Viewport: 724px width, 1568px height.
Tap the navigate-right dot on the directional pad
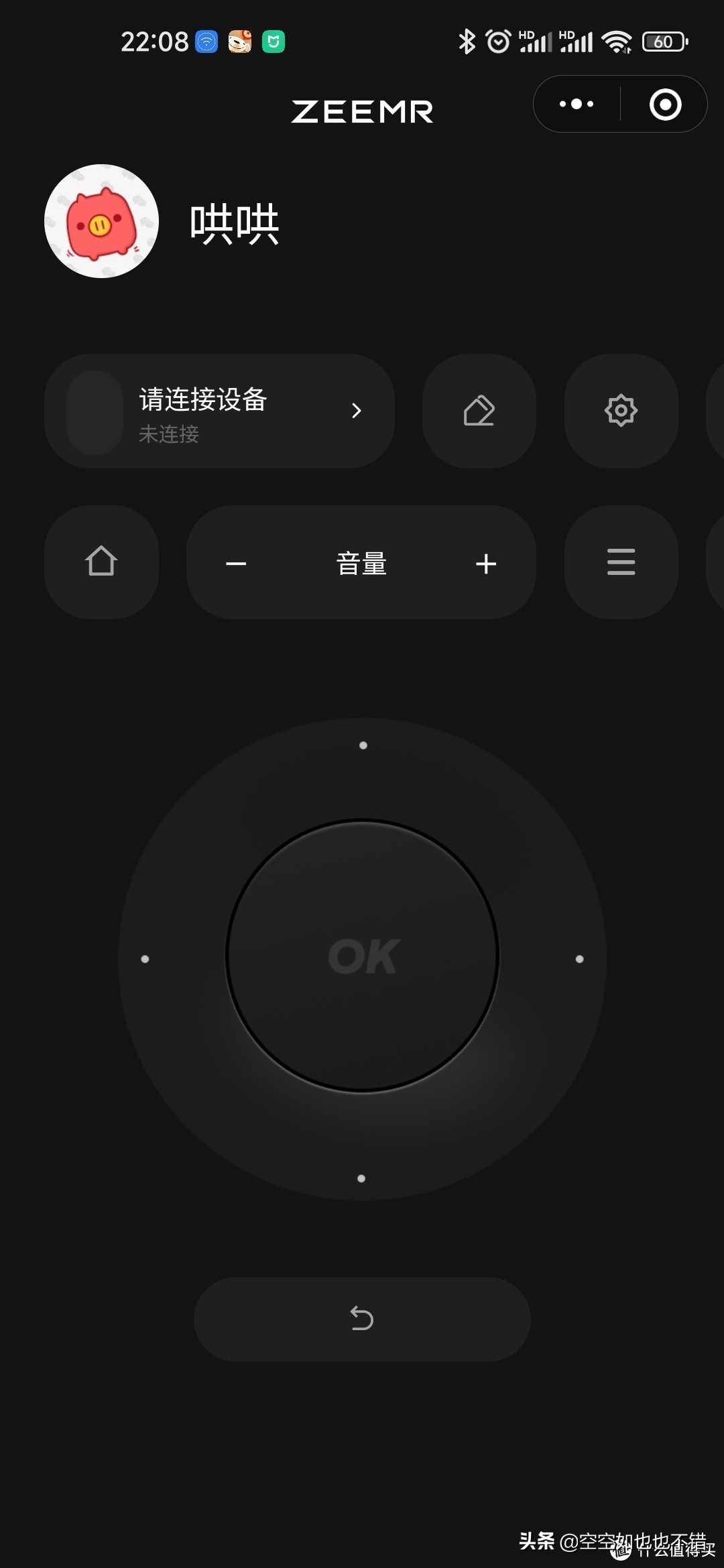pos(579,958)
